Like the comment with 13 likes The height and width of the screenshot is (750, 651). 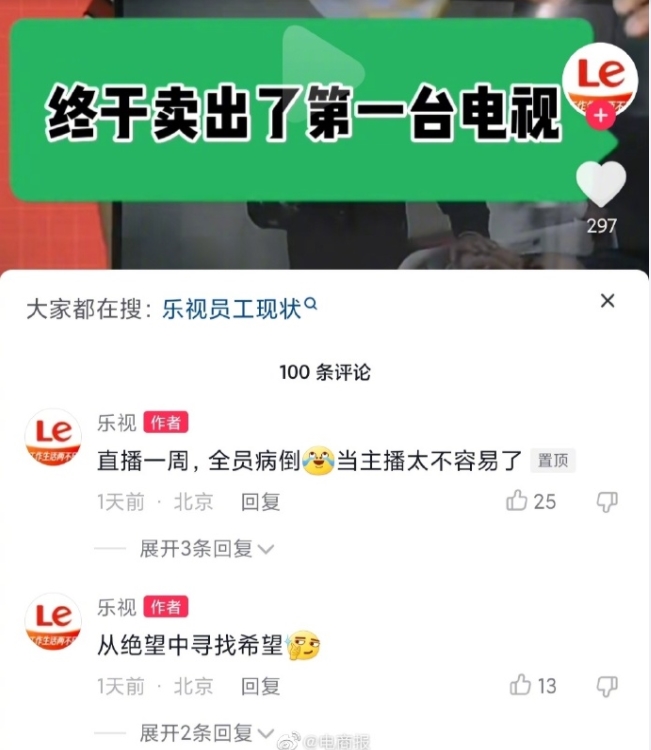tap(521, 685)
